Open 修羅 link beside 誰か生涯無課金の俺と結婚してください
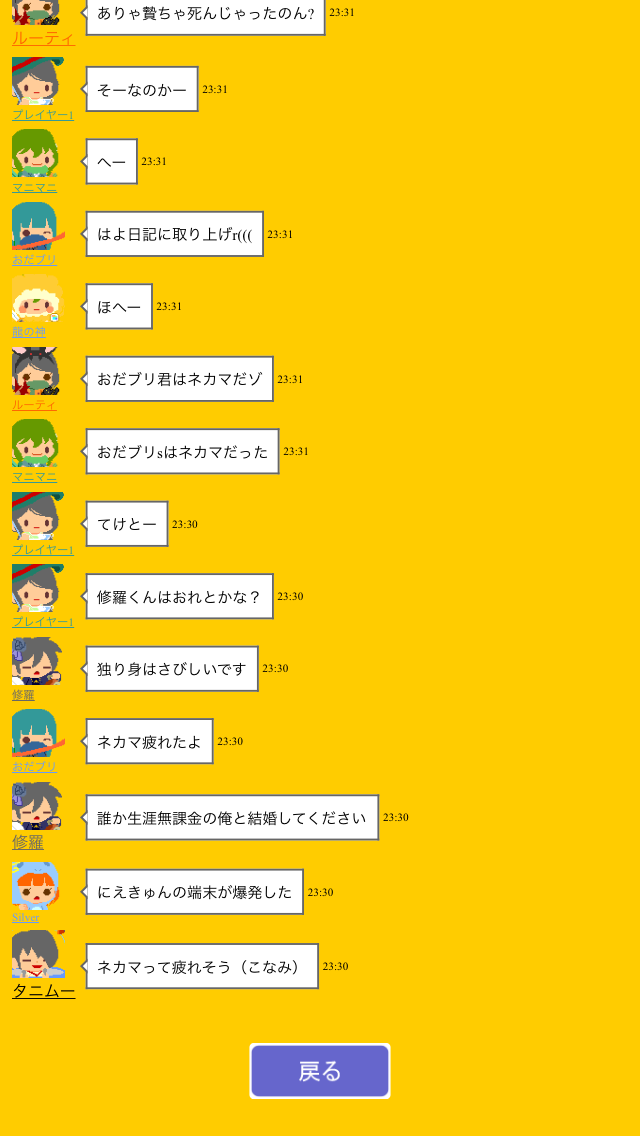 point(28,842)
